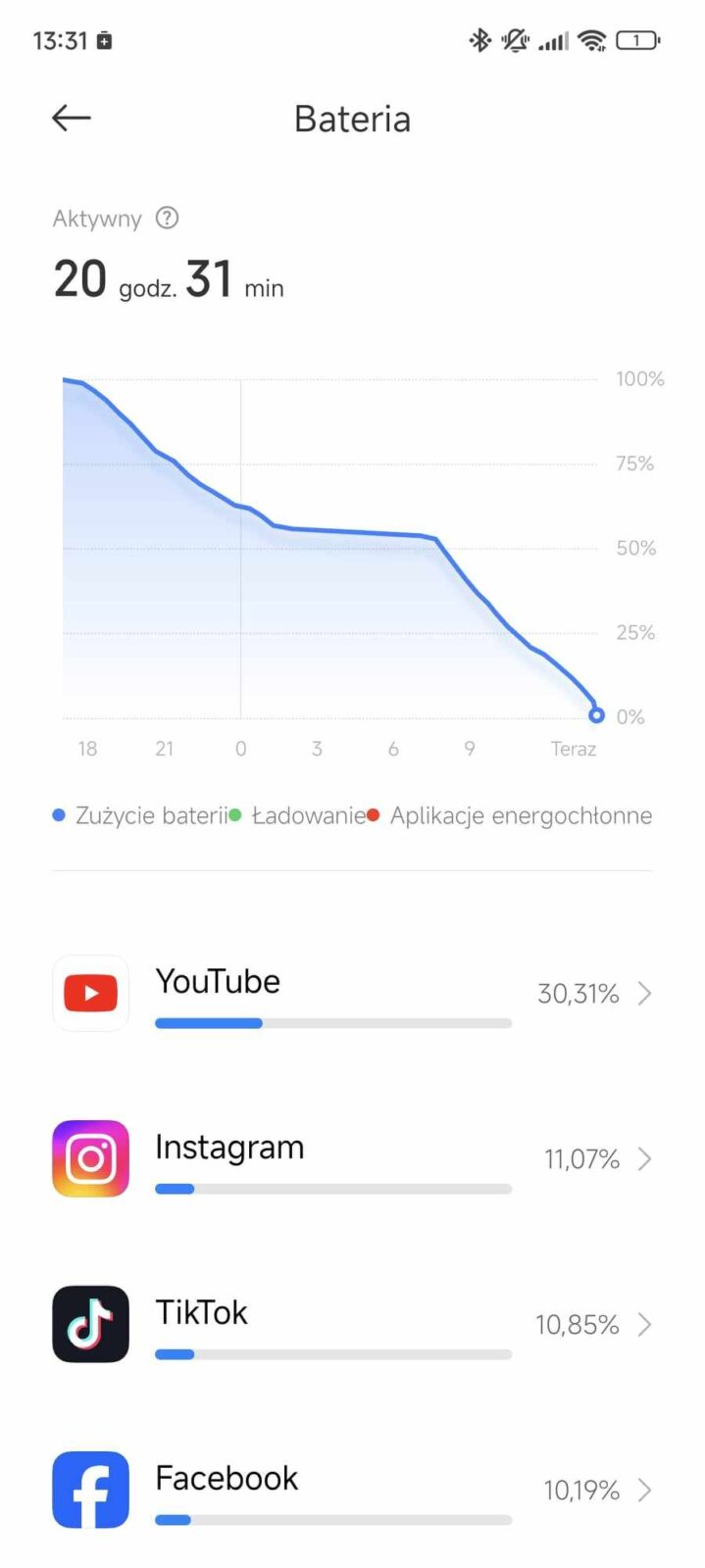
Task: Open YouTube battery usage details
Action: (x=351, y=993)
